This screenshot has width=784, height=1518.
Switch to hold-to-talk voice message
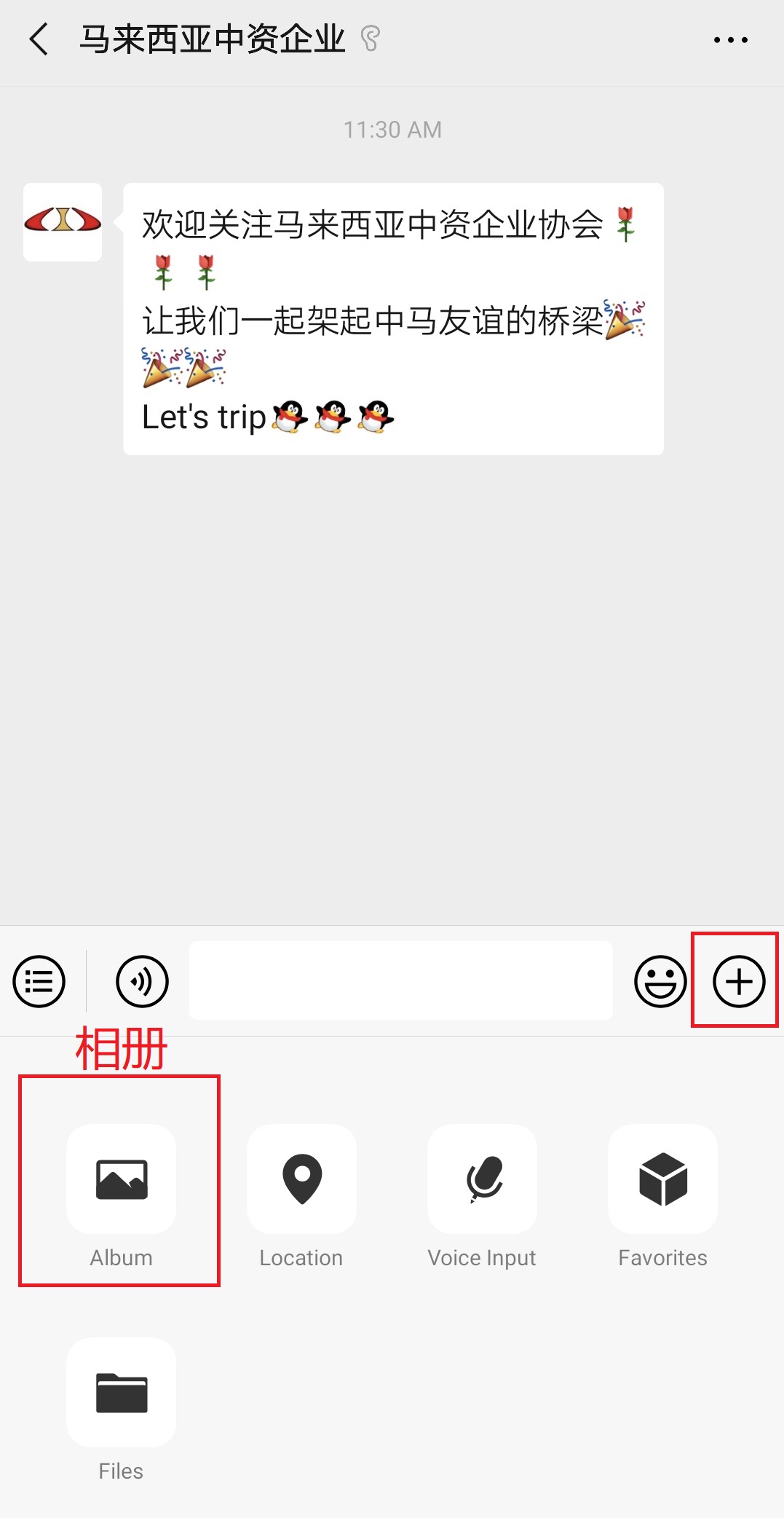142,981
